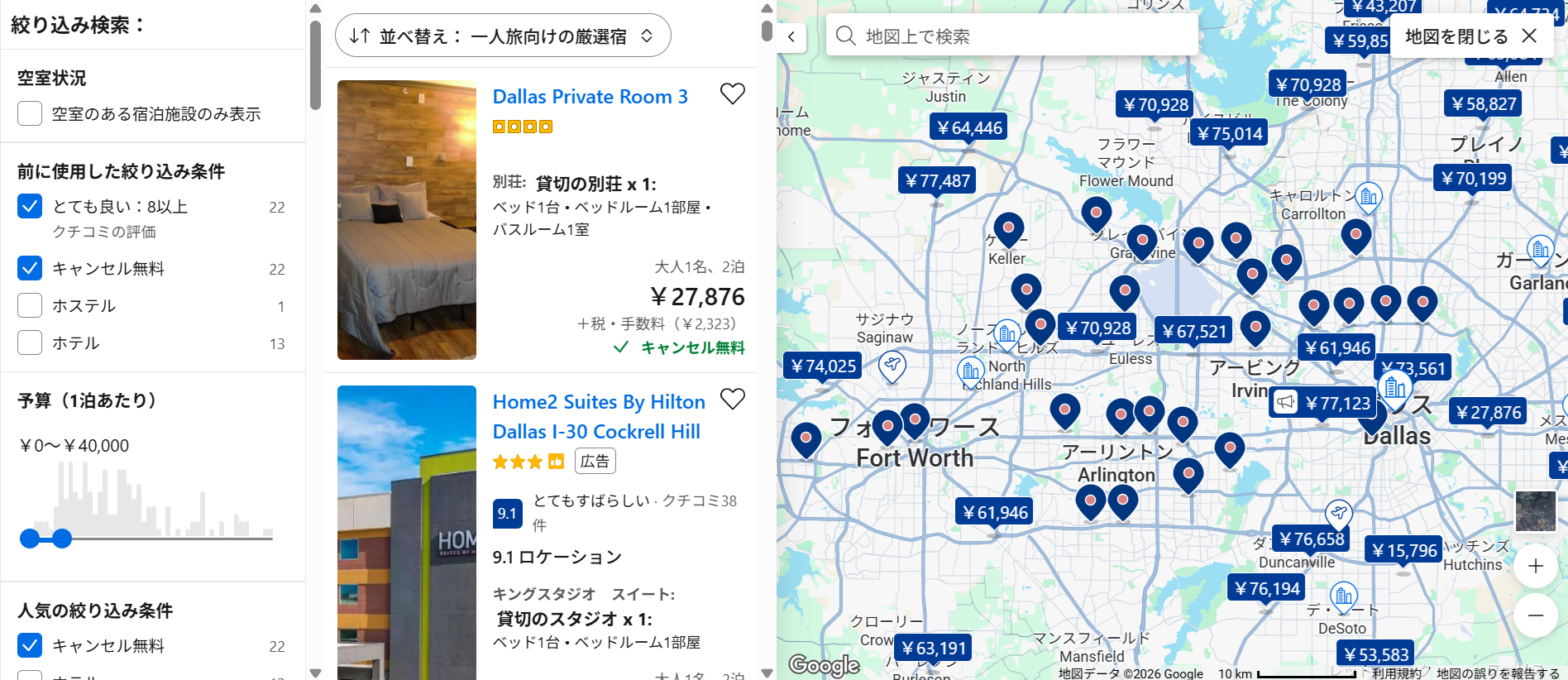Tick 空室のある宿泊施設のみ表示 checkbox
Viewport: 1568px width, 680px height.
[30, 113]
